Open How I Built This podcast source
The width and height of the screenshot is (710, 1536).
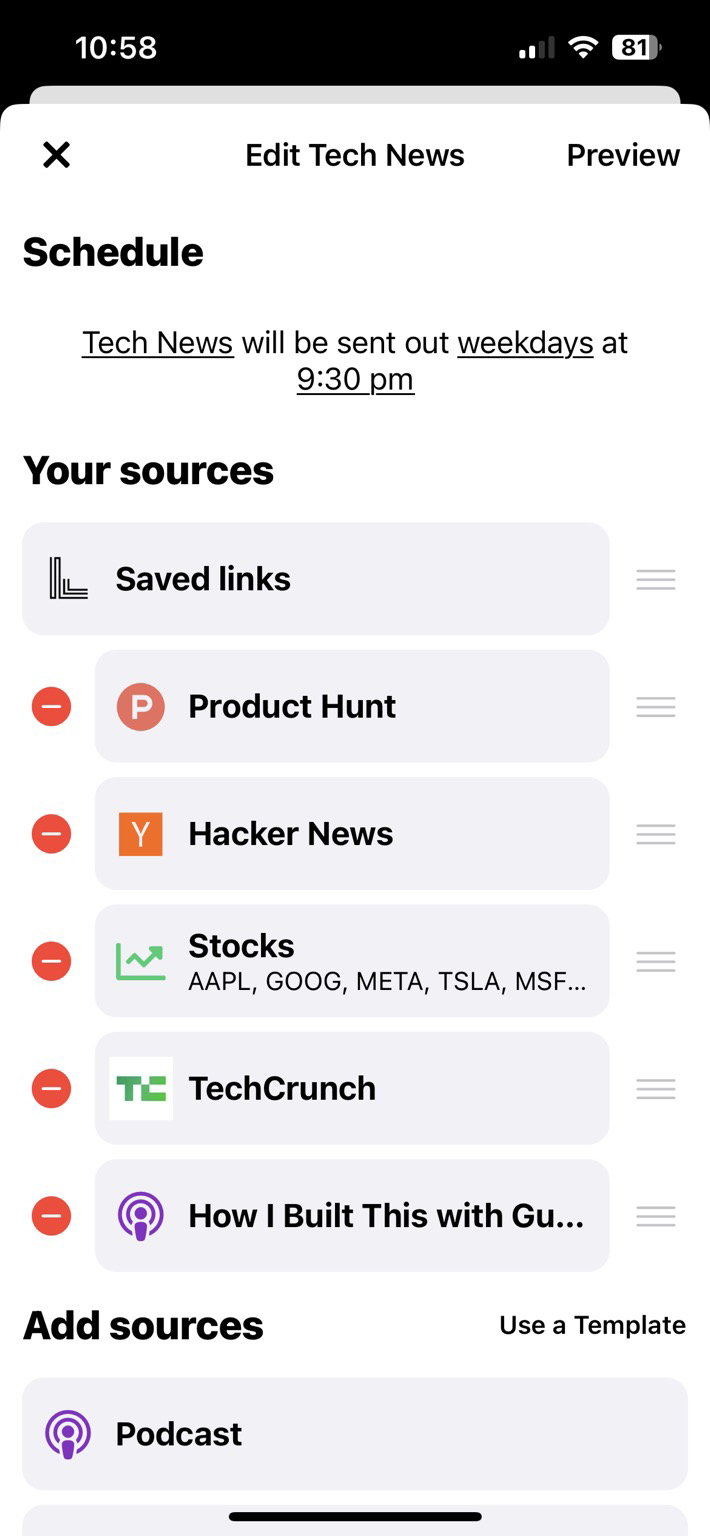(352, 1216)
